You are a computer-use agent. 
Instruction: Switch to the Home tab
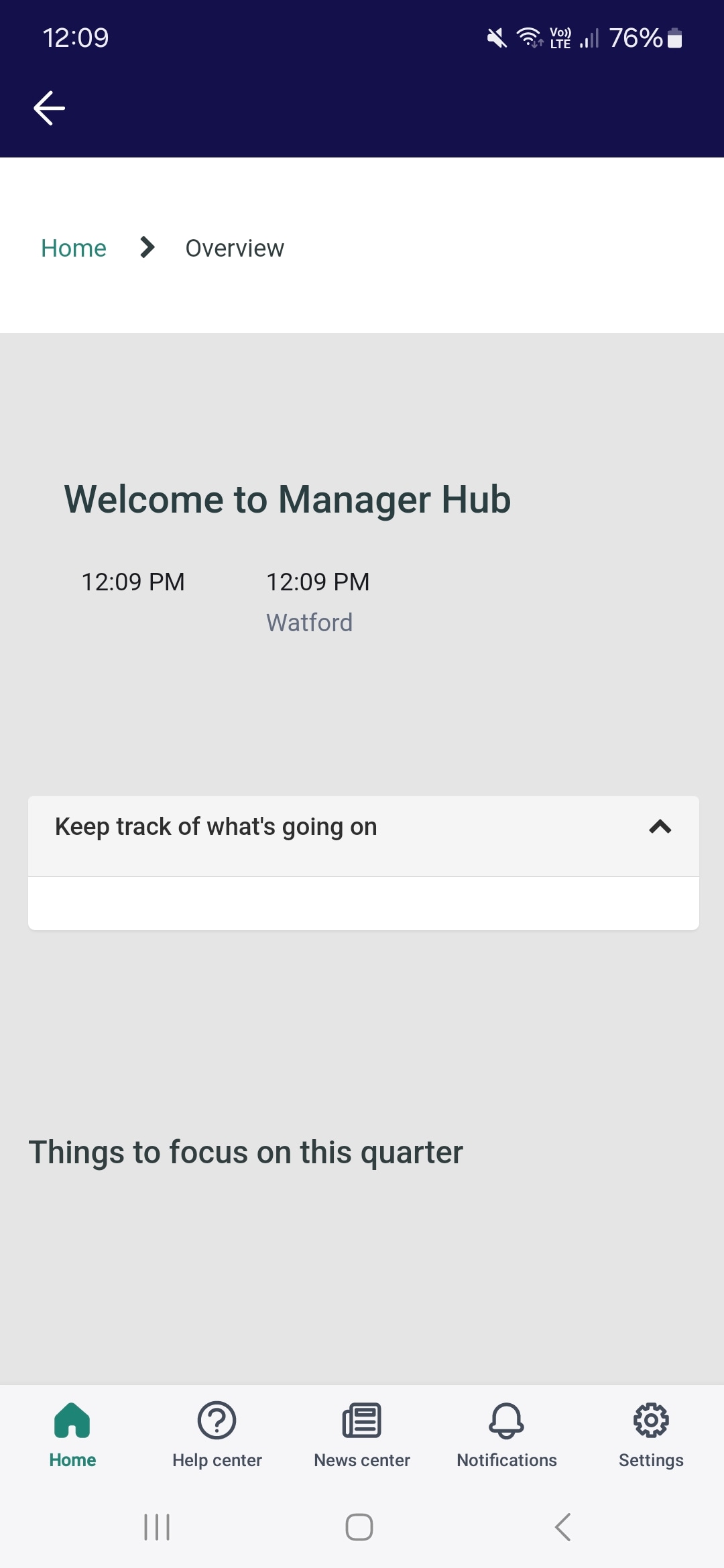tap(72, 1435)
